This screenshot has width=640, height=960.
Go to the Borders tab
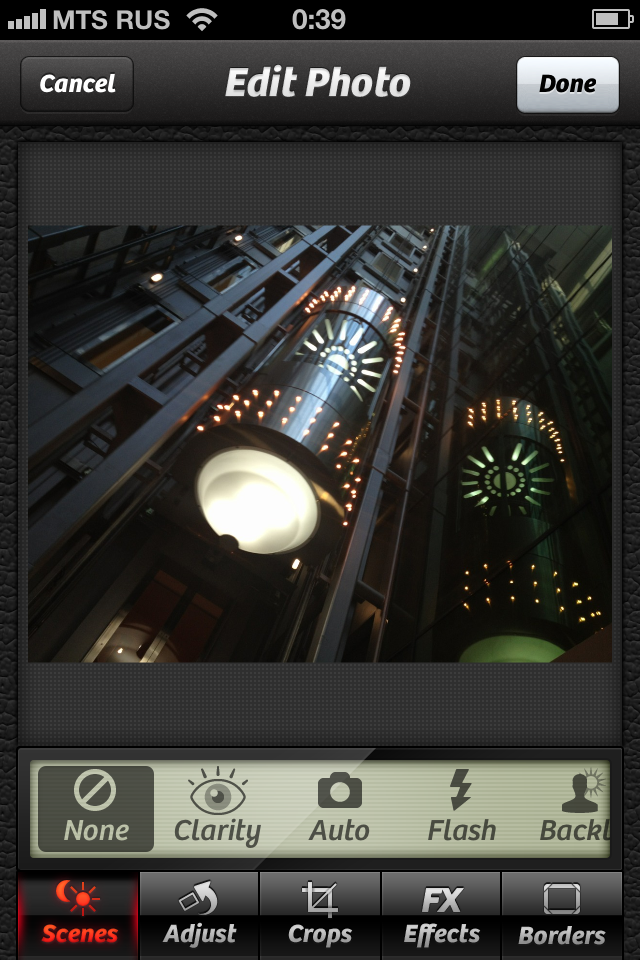(561, 916)
